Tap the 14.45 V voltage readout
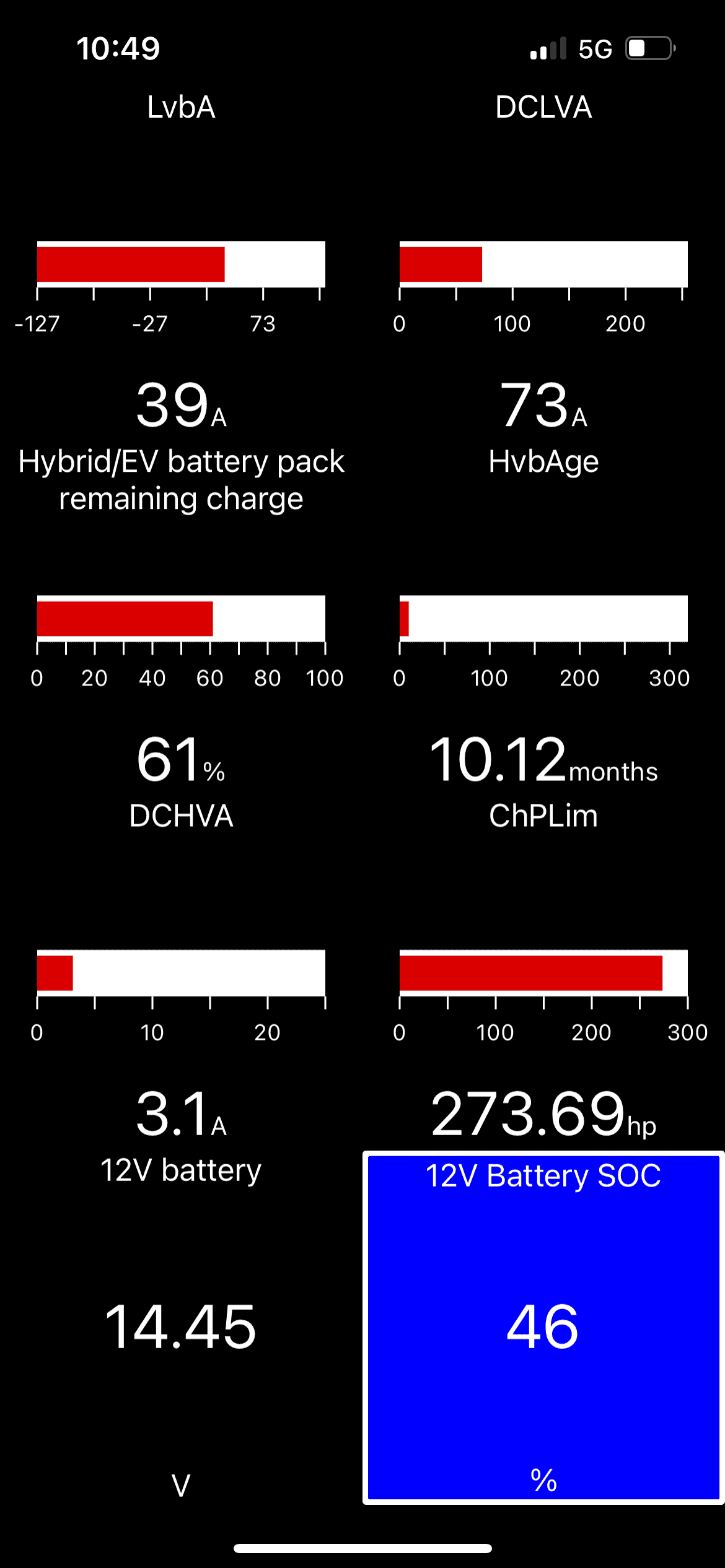The height and width of the screenshot is (1568, 725). pyautogui.click(x=181, y=1325)
